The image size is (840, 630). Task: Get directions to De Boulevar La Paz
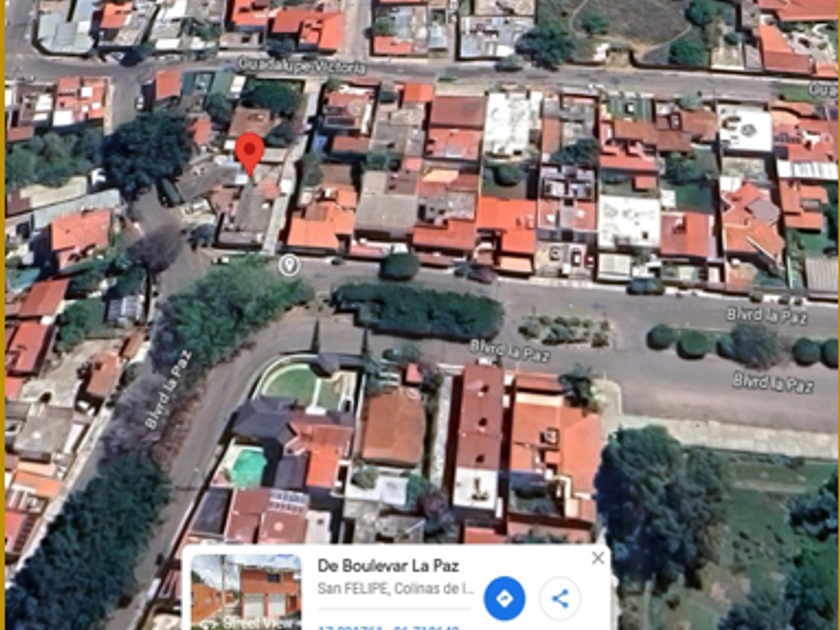click(504, 598)
